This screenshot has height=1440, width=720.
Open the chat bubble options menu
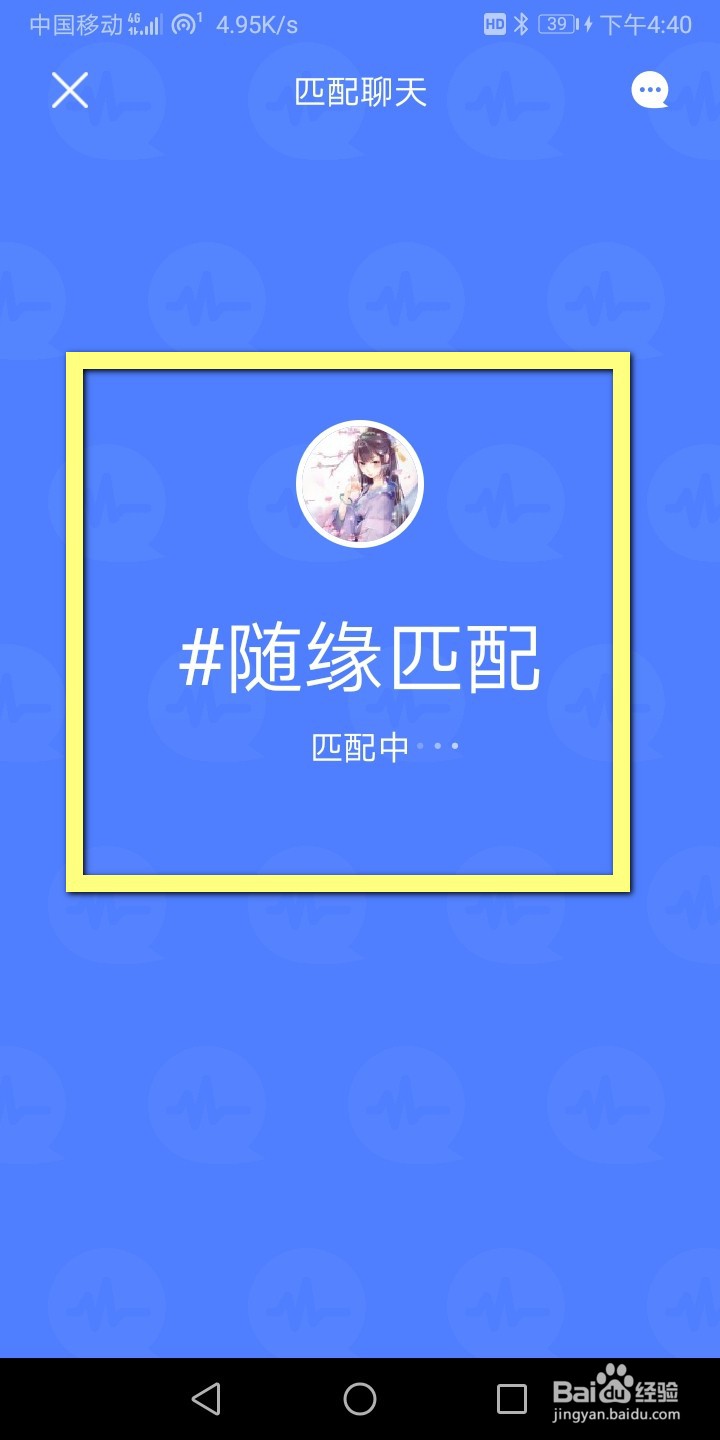pyautogui.click(x=650, y=90)
